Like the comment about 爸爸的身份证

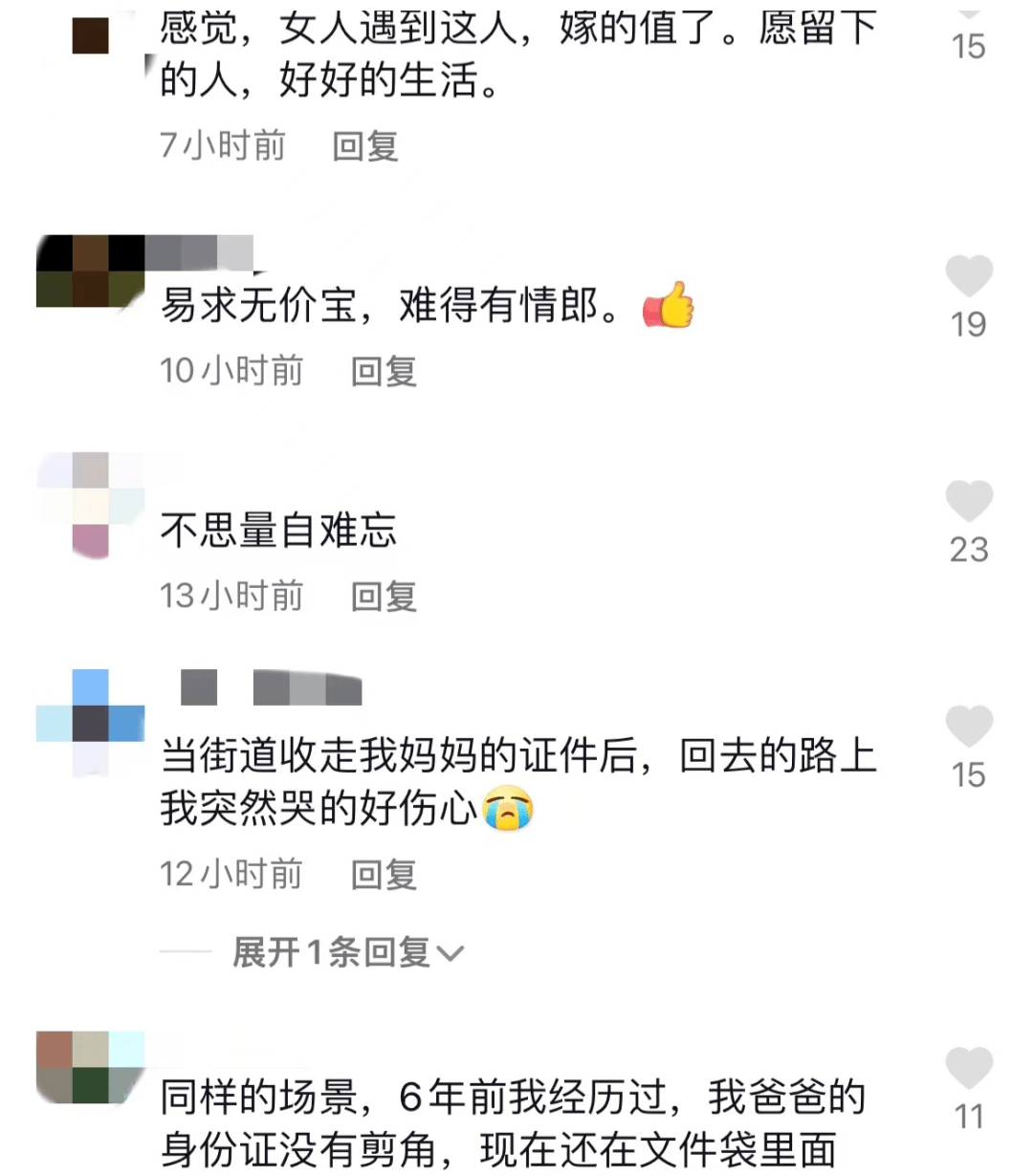969,1068
